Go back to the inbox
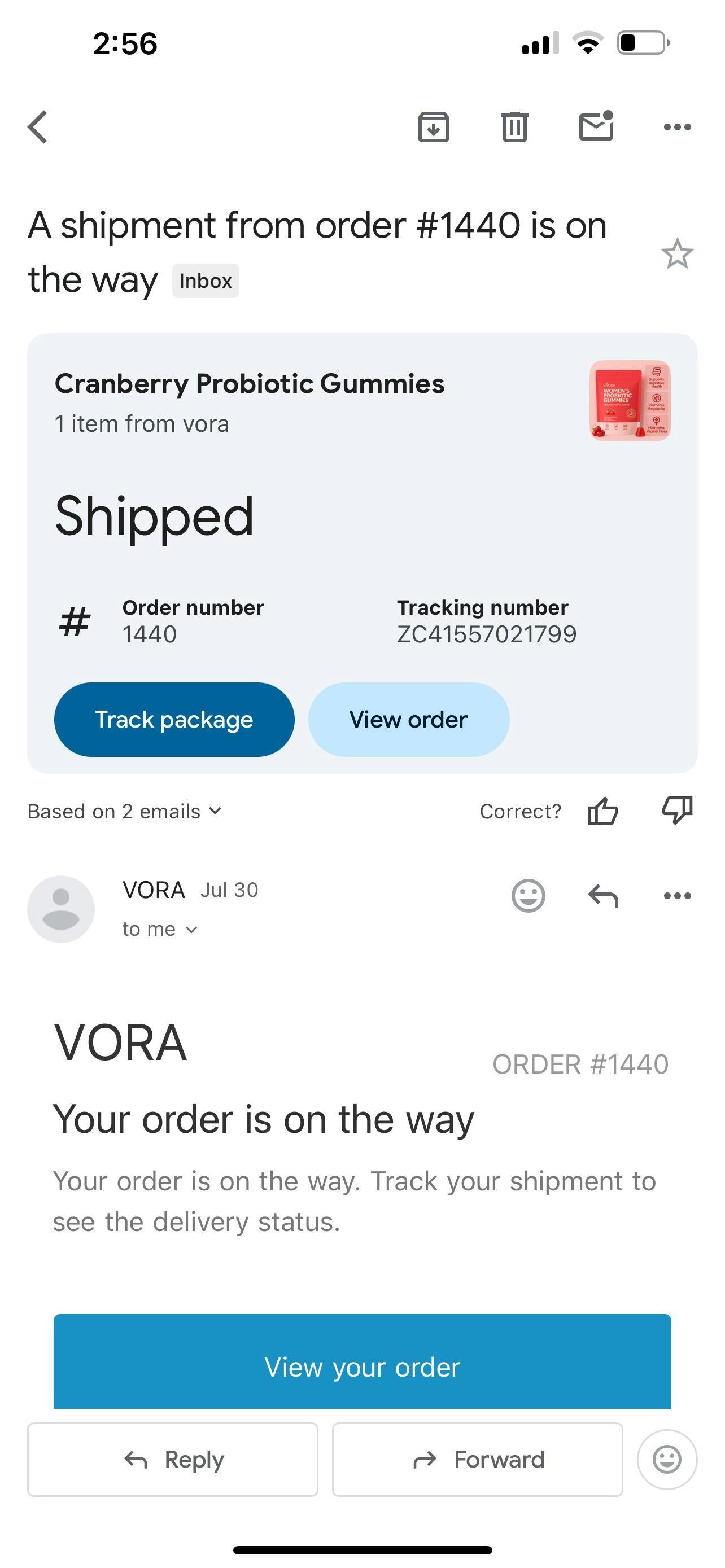 pyautogui.click(x=38, y=127)
